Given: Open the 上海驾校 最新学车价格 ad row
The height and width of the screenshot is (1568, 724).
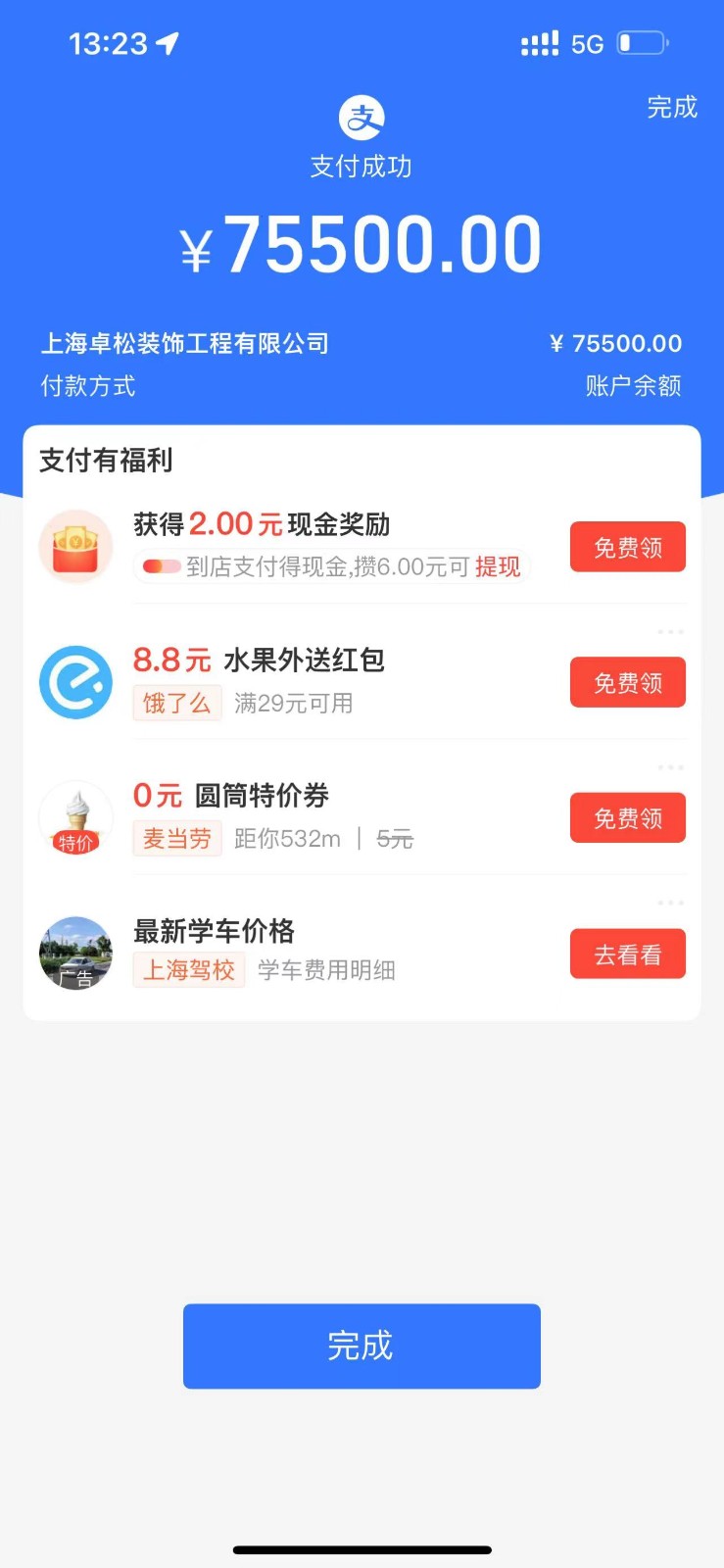Looking at the screenshot, I should coord(294,952).
